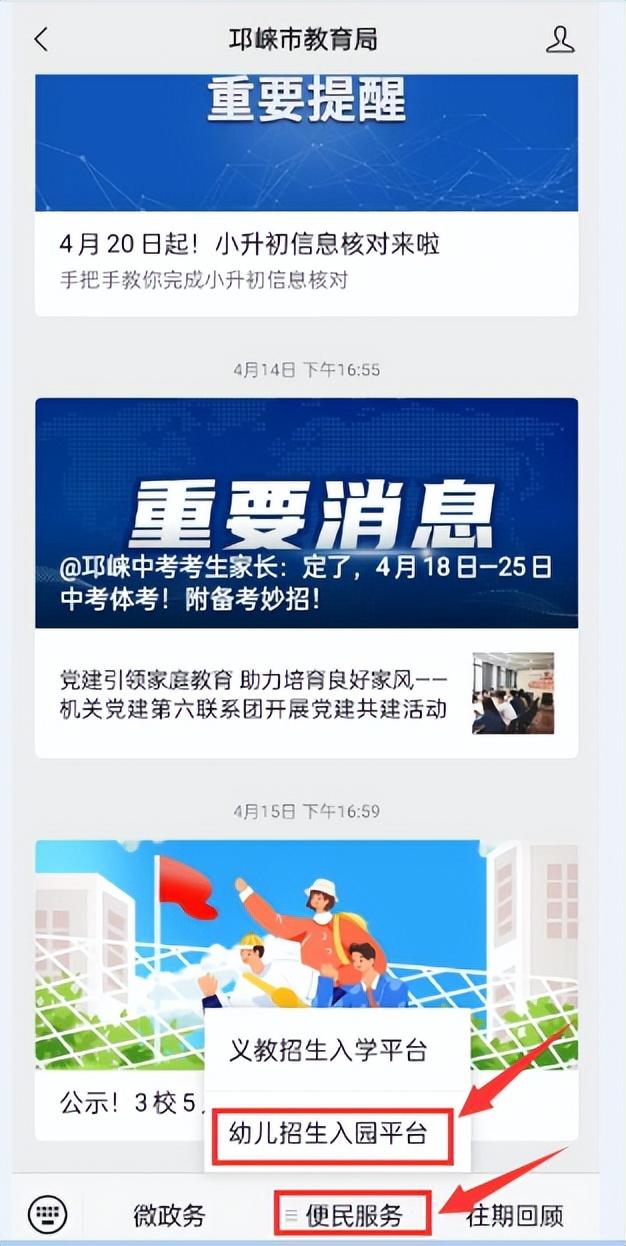Open 重要消息 中考体考 article

306,513
